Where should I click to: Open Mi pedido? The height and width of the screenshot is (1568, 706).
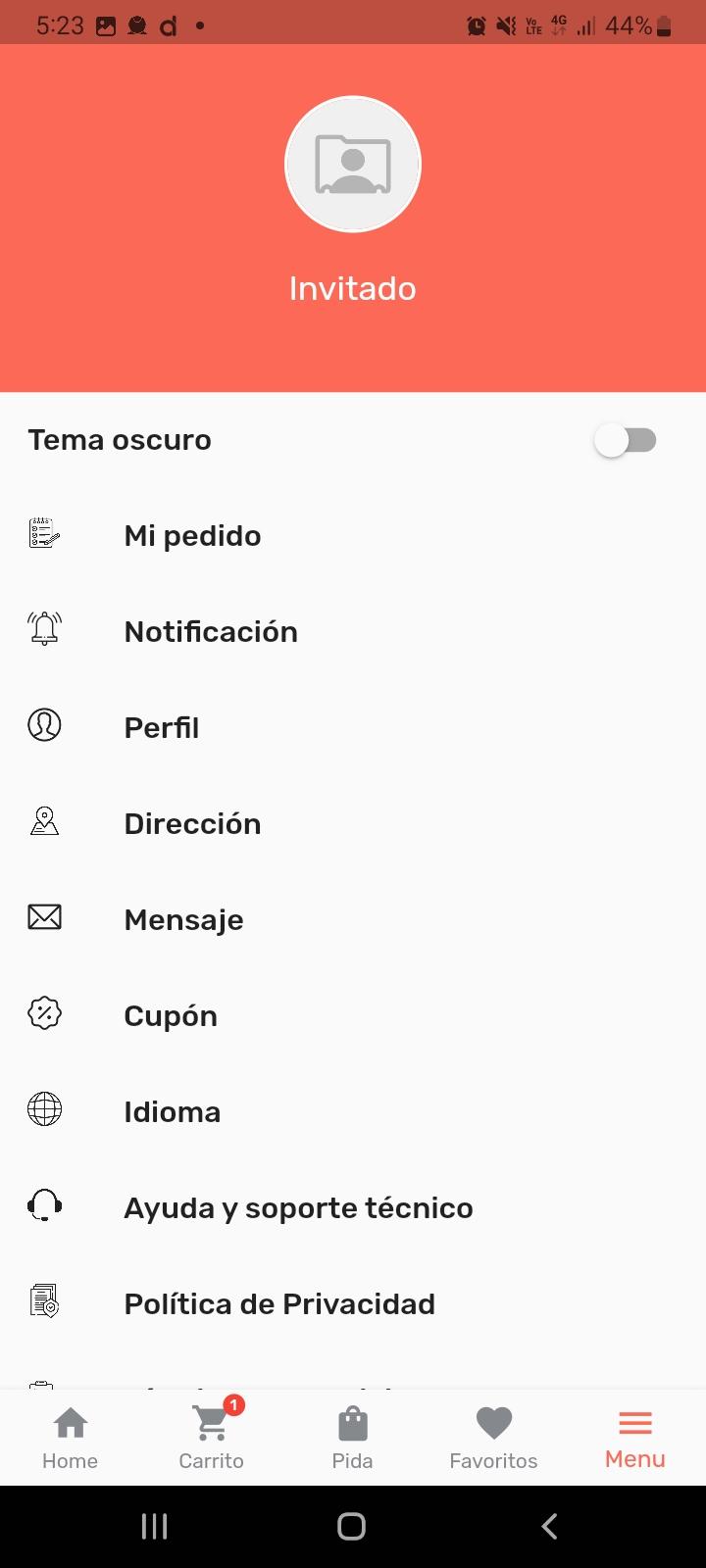353,536
